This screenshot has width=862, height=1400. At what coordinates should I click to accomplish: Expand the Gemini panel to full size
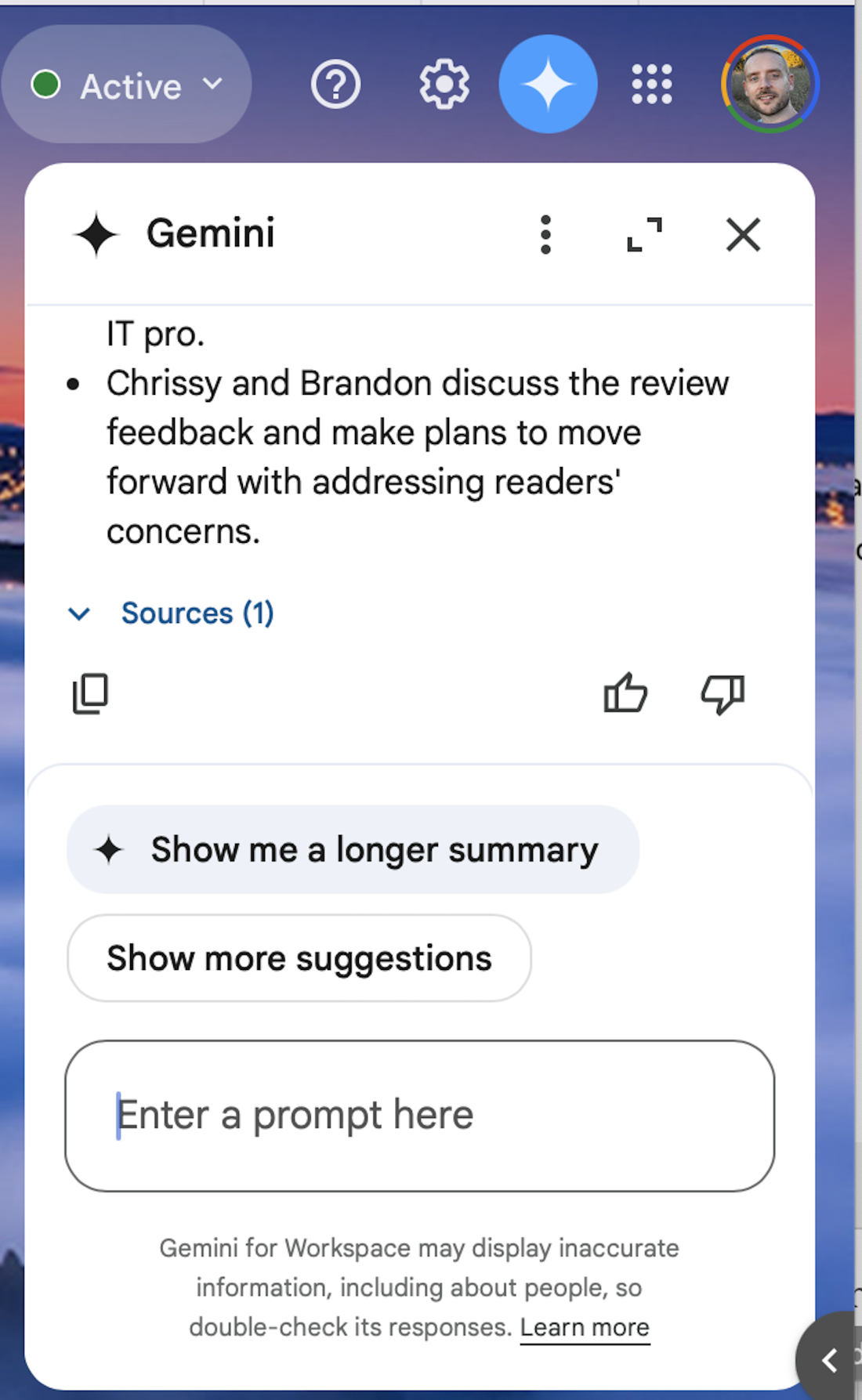[644, 234]
